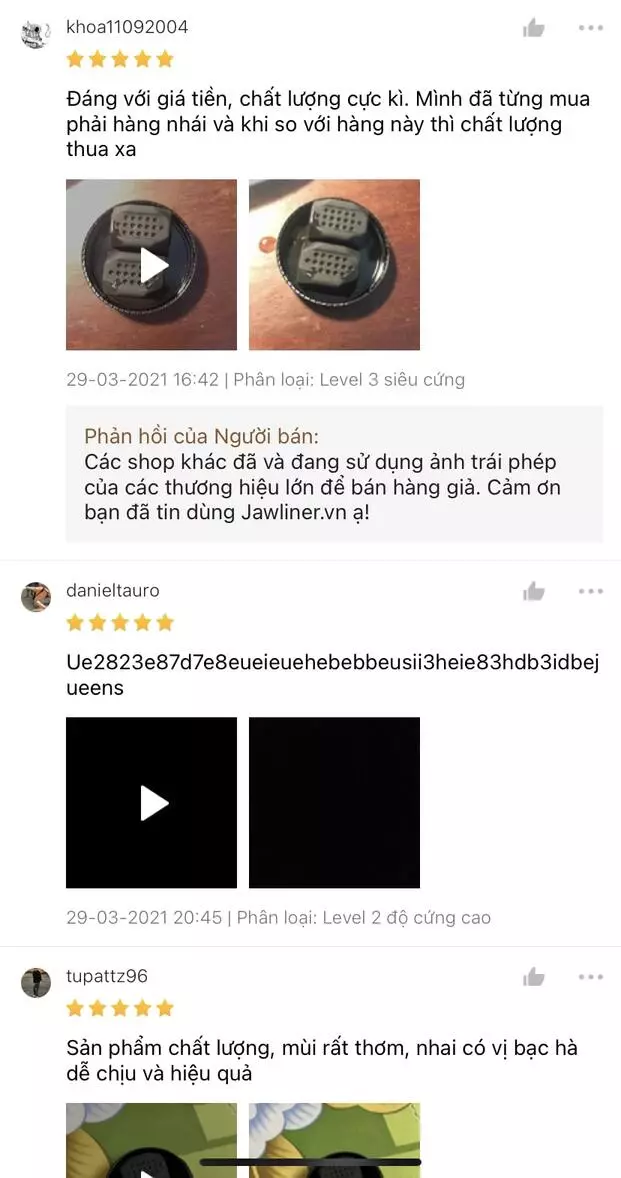621x1178 pixels.
Task: Play the video in khoa11092004's review
Action: click(x=151, y=265)
